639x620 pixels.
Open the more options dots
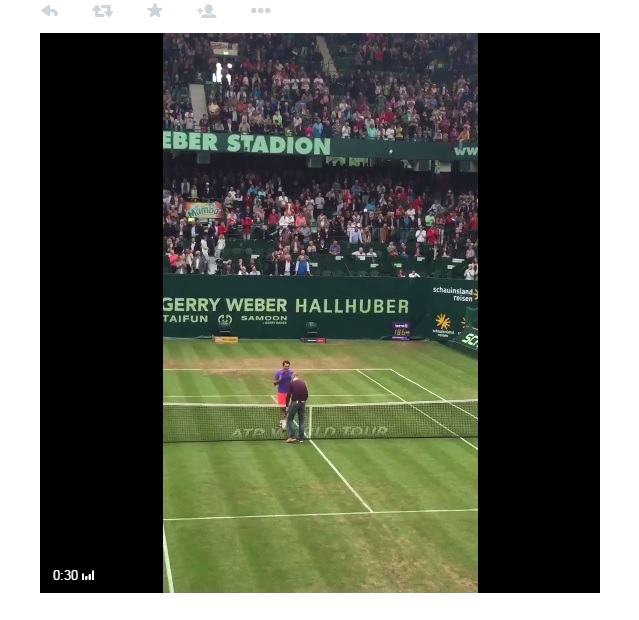pyautogui.click(x=260, y=11)
